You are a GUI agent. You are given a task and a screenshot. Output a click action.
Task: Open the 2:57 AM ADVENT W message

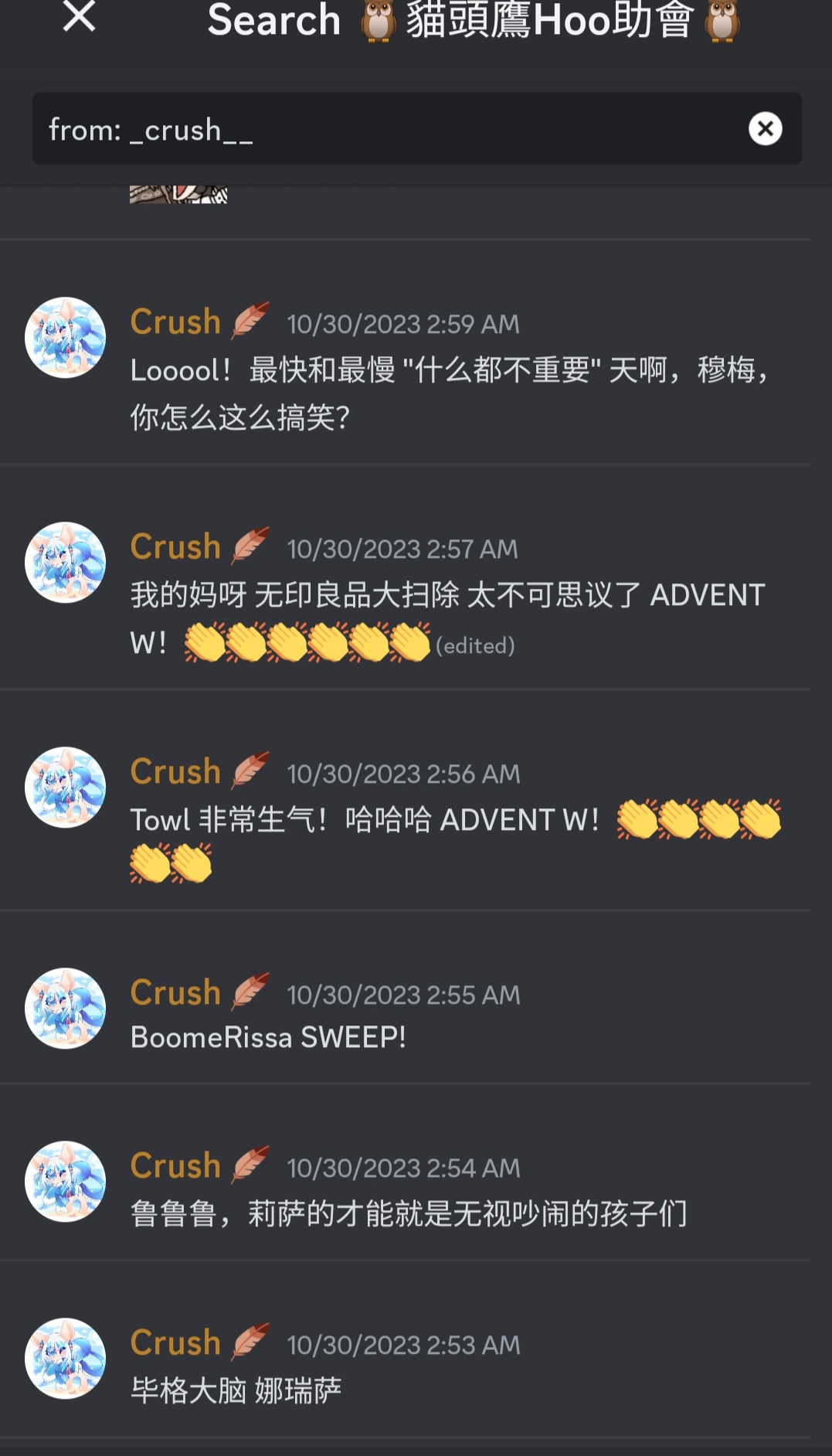(x=405, y=577)
